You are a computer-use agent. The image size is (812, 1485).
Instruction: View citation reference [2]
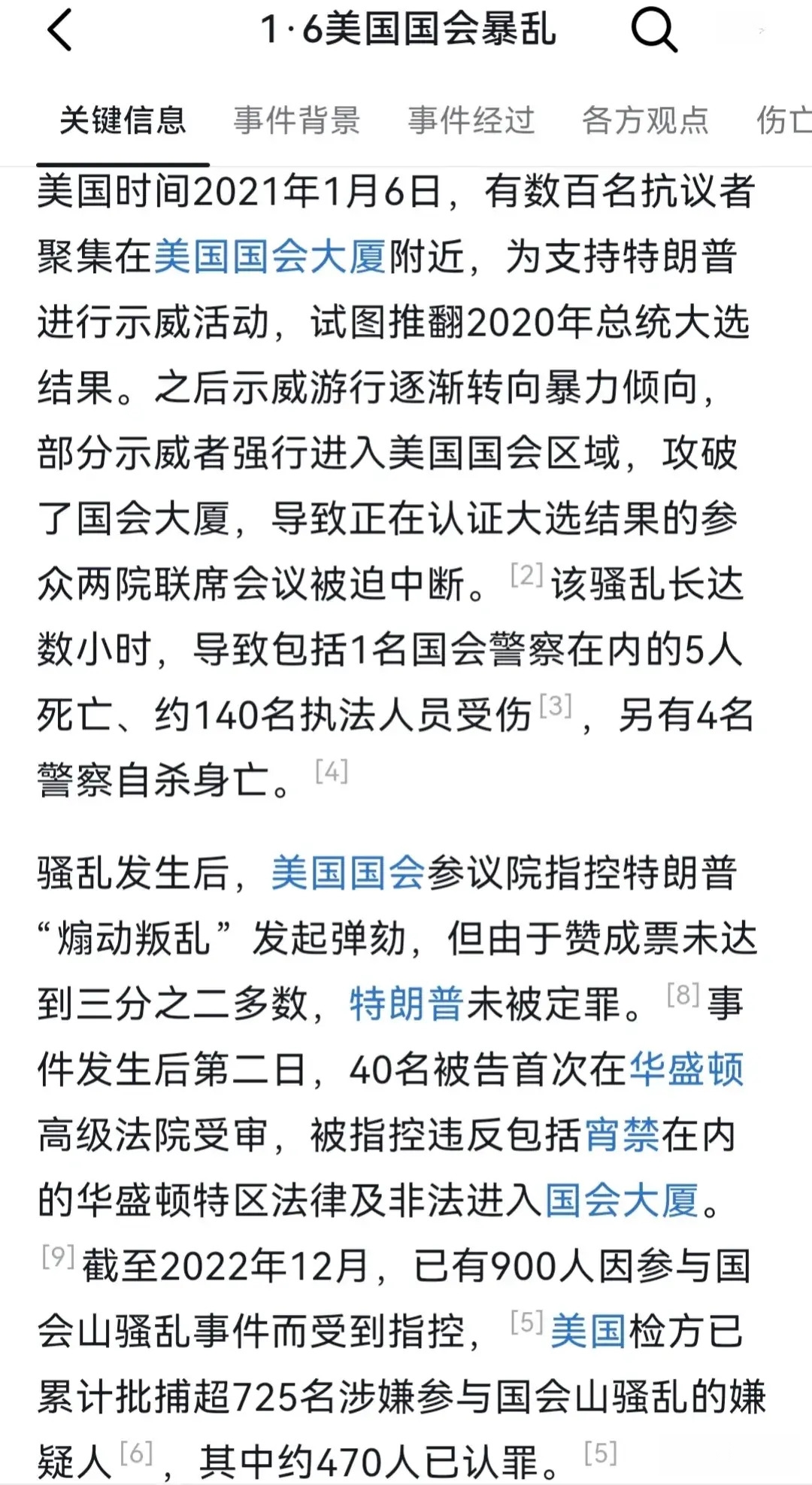[x=526, y=575]
